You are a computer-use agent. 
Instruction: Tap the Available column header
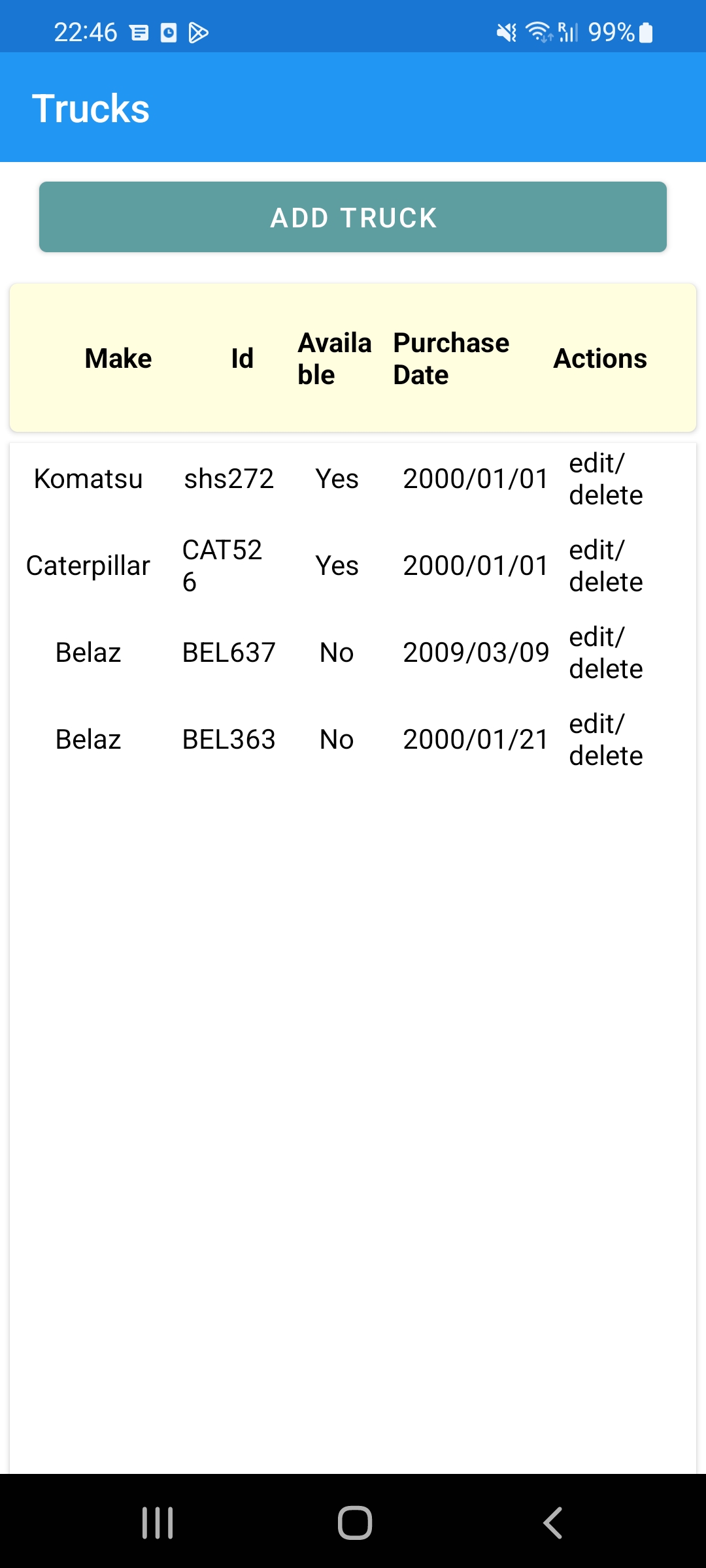tap(335, 358)
